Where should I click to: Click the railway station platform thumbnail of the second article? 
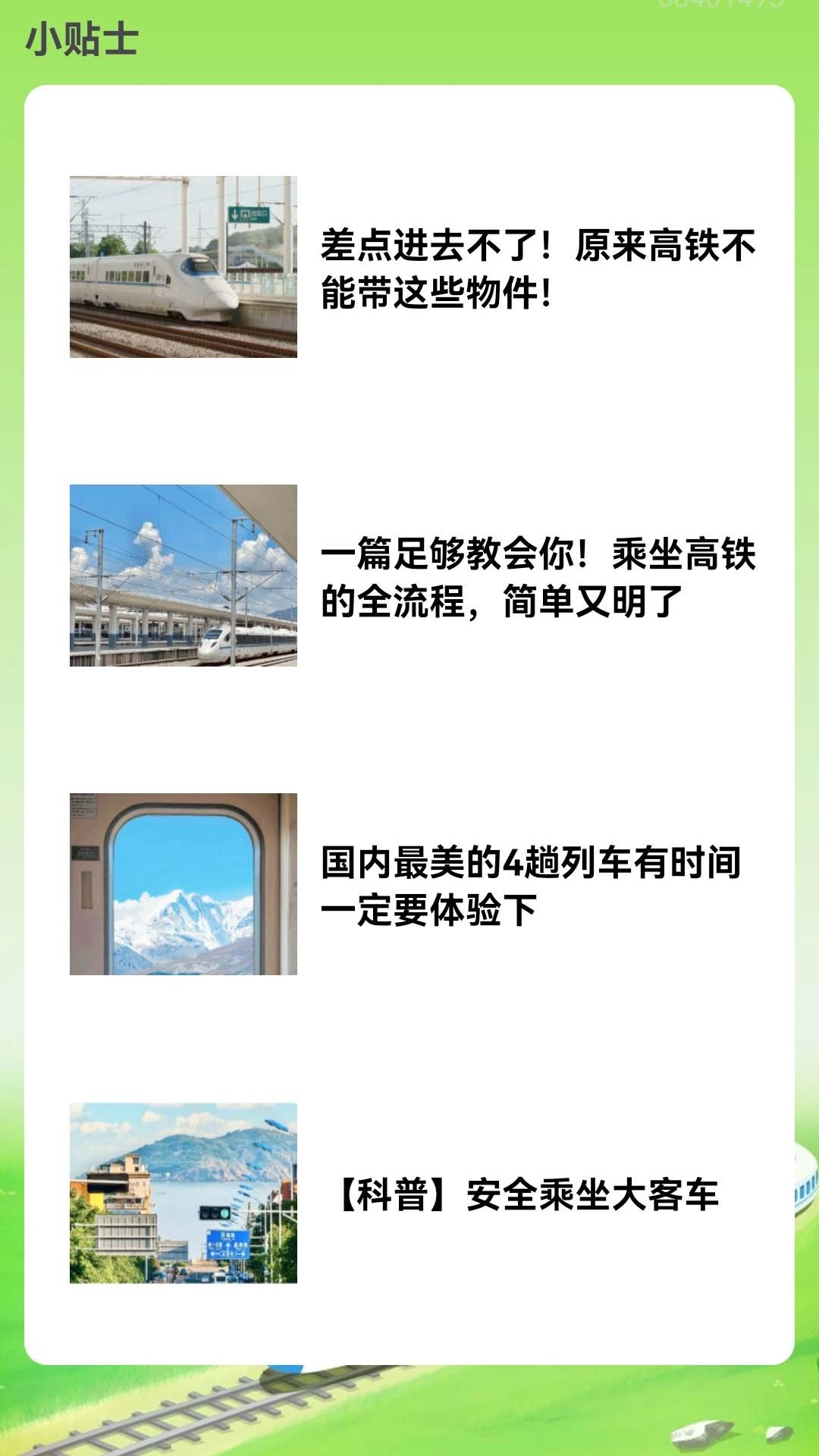[x=182, y=576]
